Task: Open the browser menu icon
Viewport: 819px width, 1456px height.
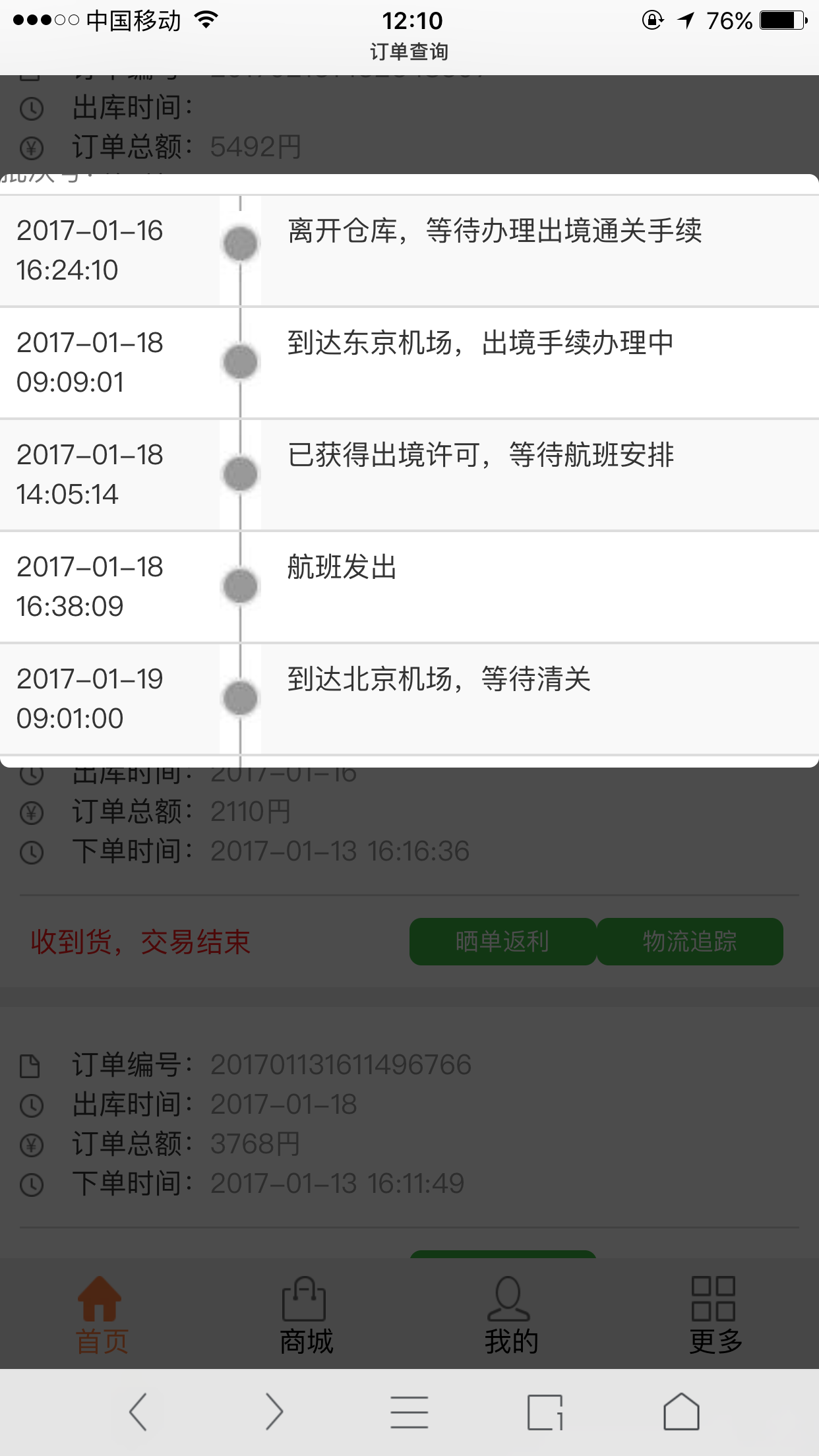Action: pyautogui.click(x=409, y=1412)
